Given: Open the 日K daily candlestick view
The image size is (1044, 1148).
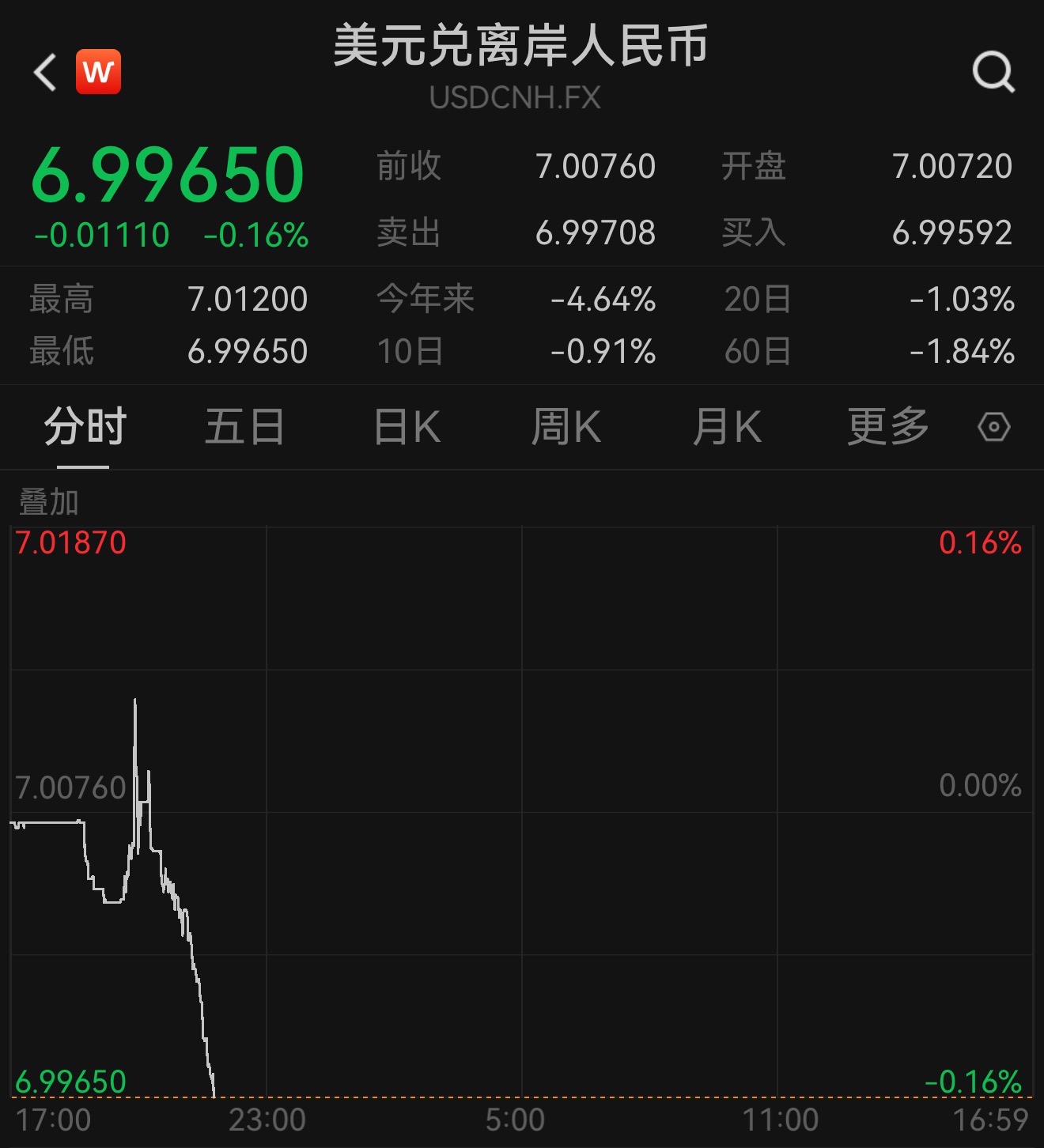Looking at the screenshot, I should pyautogui.click(x=405, y=427).
